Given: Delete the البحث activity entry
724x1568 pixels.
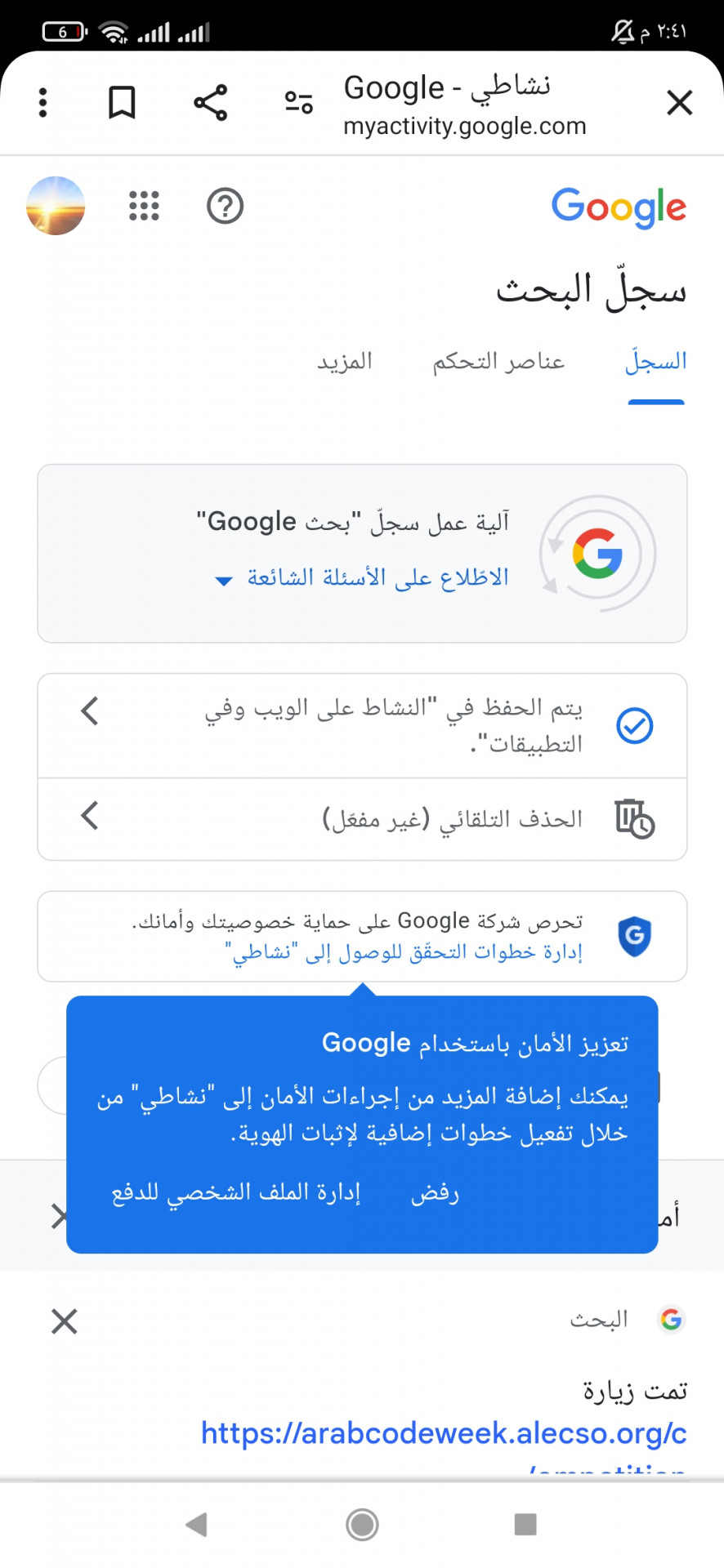Looking at the screenshot, I should 65,1321.
